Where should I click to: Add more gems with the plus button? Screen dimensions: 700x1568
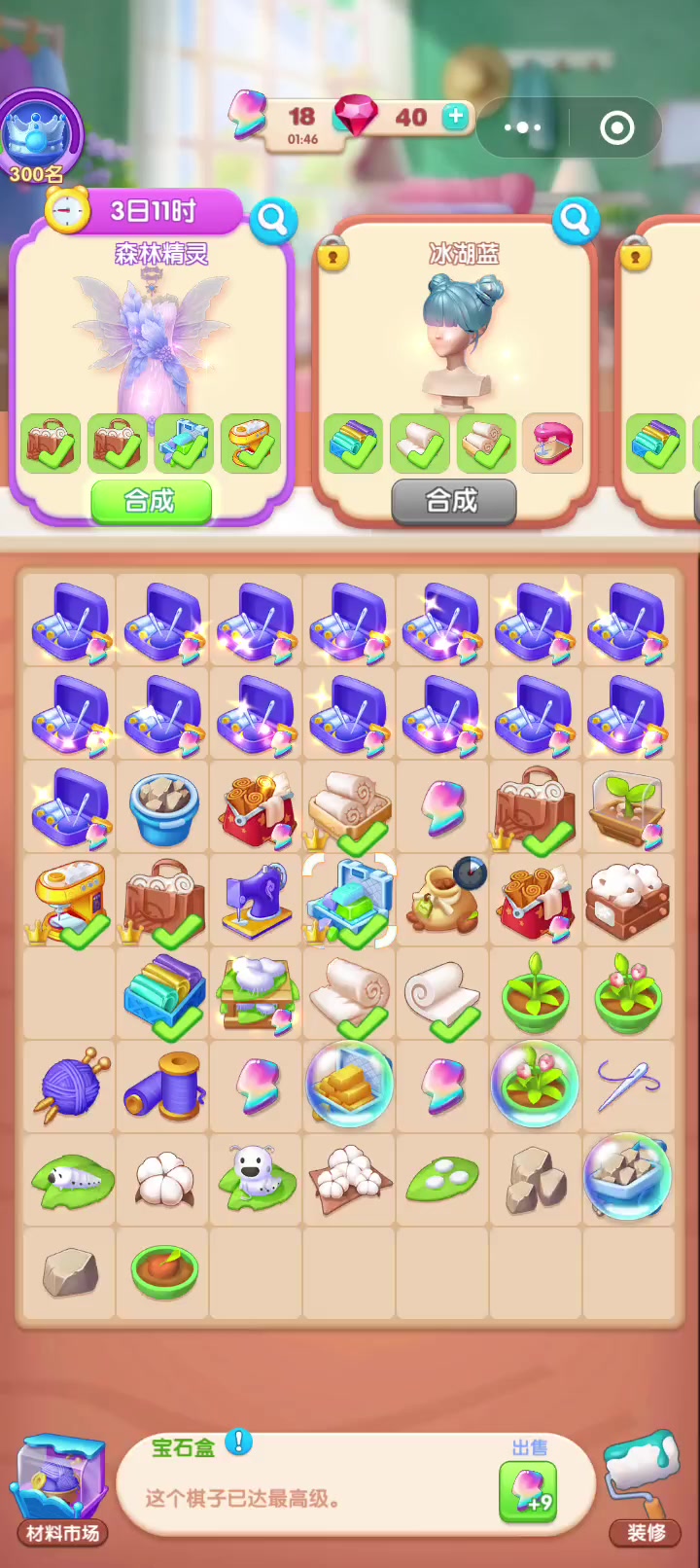455,117
